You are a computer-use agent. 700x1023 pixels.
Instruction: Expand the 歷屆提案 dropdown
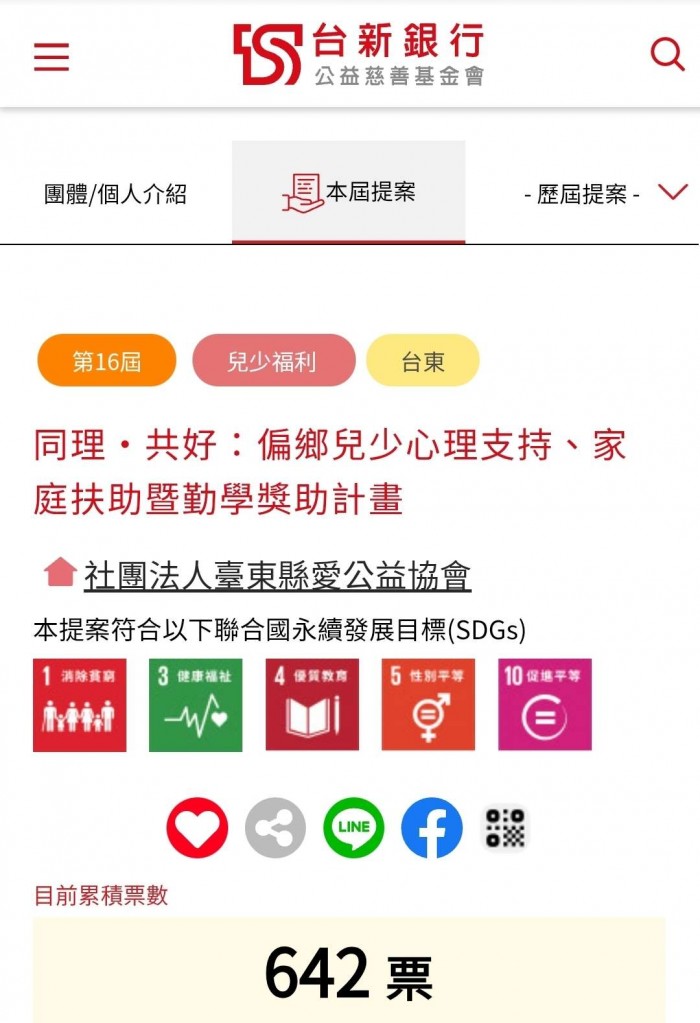tap(606, 194)
